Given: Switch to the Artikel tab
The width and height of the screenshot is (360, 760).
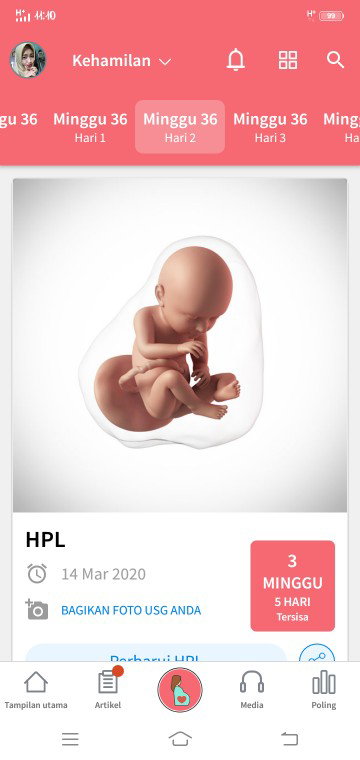Looking at the screenshot, I should tap(108, 690).
